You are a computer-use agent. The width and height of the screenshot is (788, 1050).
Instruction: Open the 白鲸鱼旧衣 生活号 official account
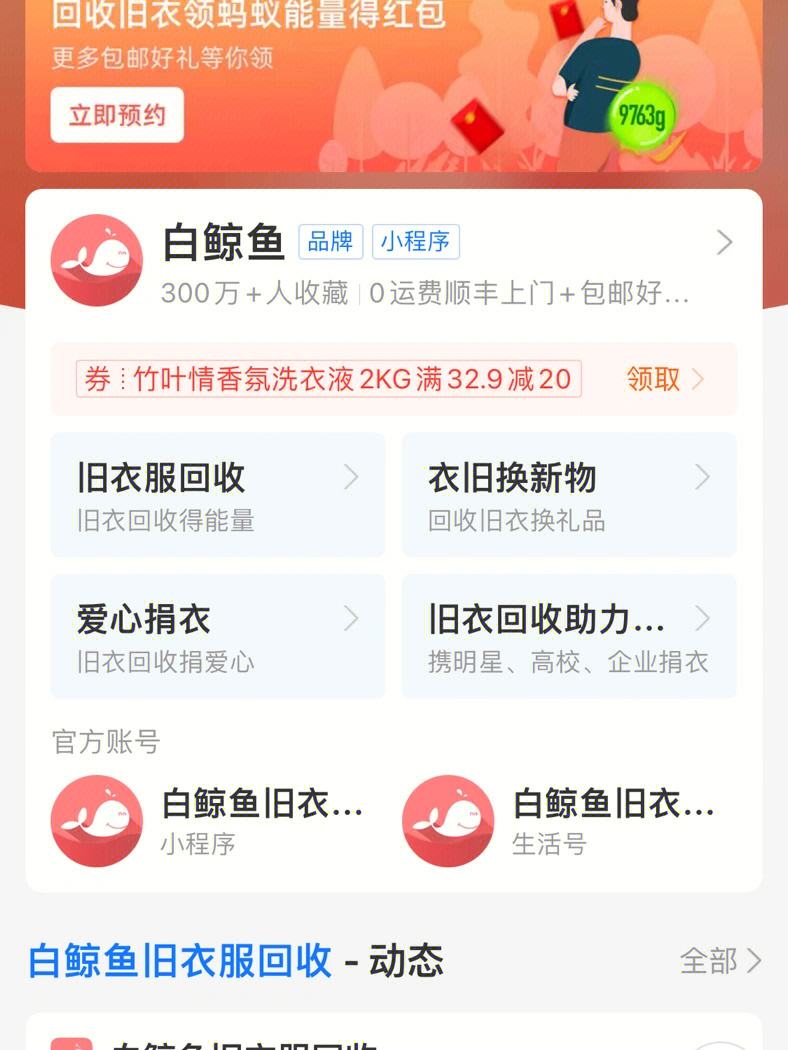[x=562, y=820]
